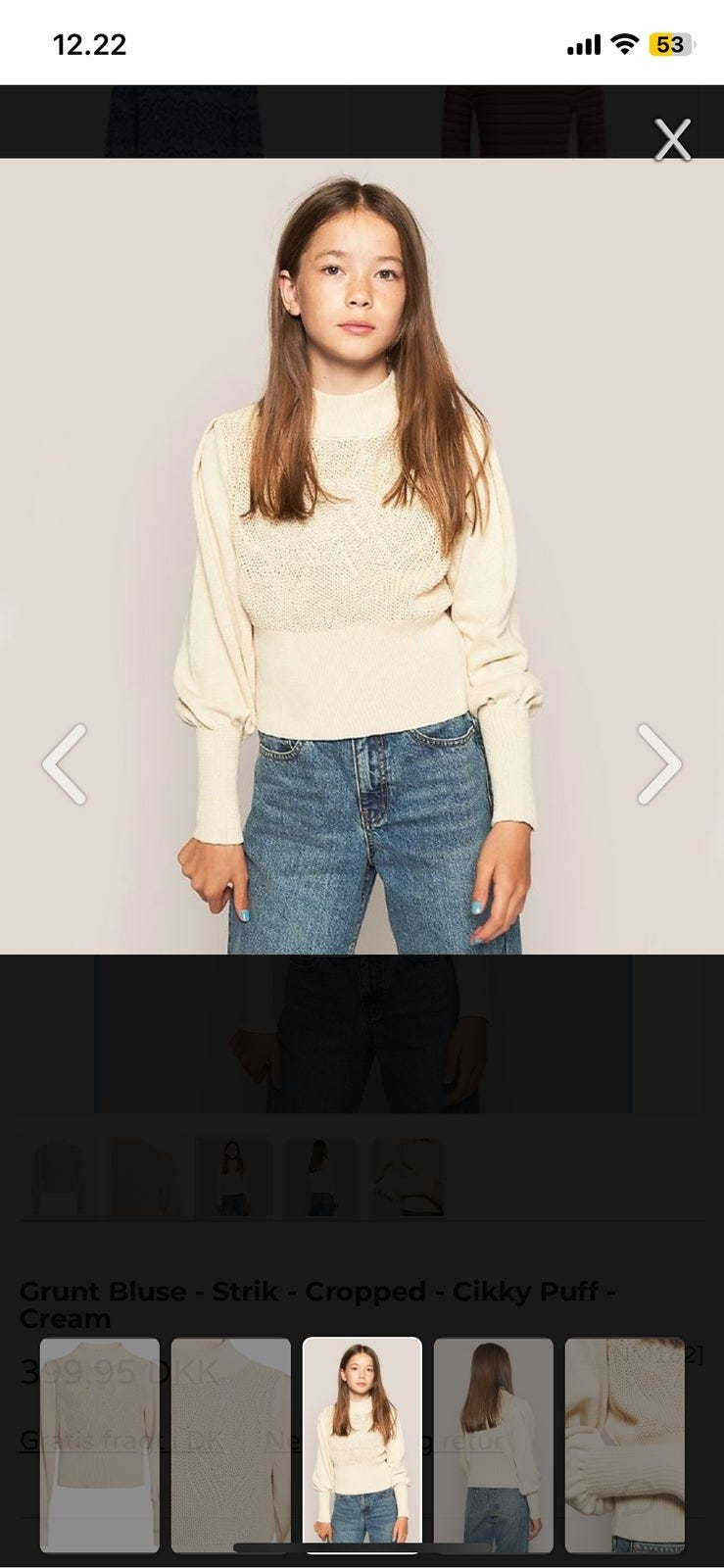Viewport: 724px width, 1568px height.
Task: View the back-view model thumbnail
Action: tap(494, 1445)
